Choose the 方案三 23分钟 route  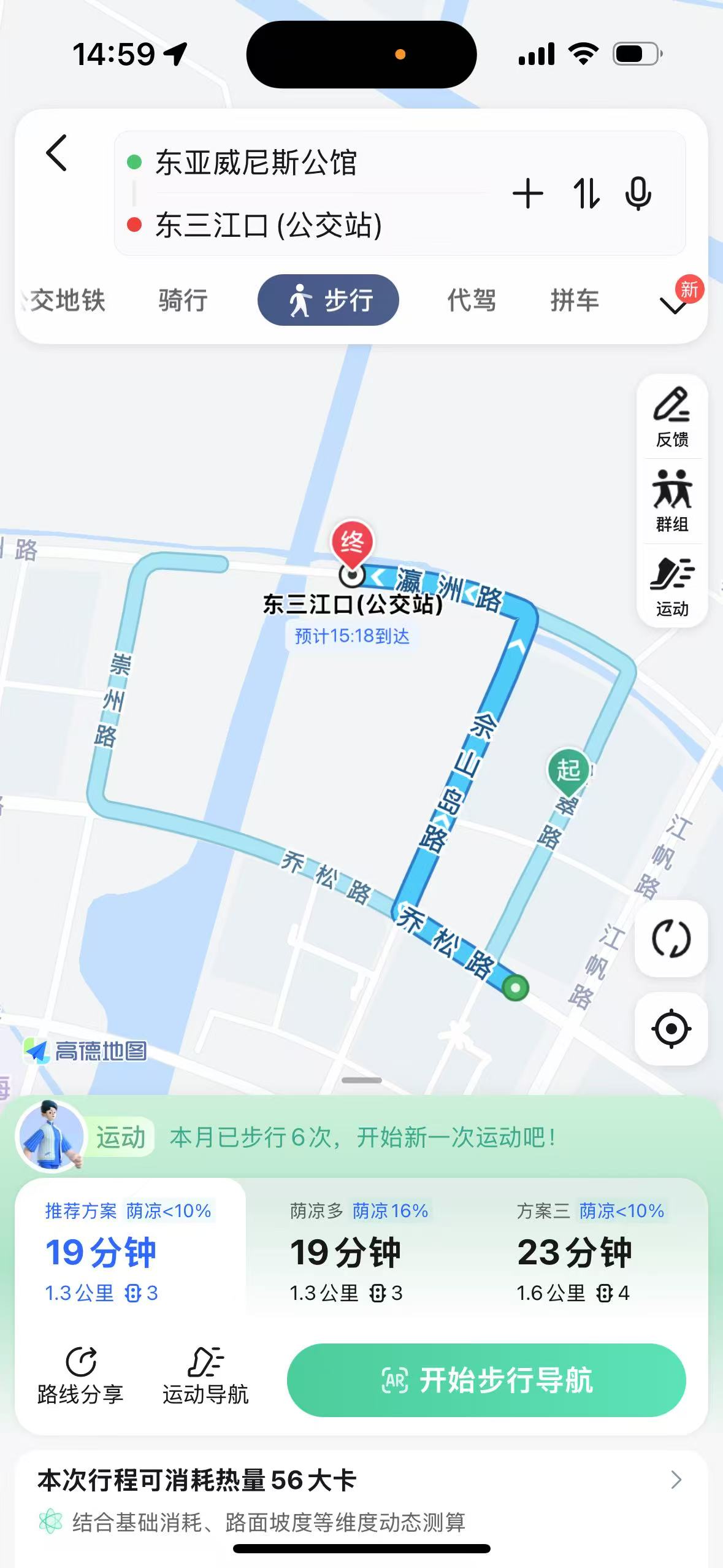pyautogui.click(x=590, y=1251)
